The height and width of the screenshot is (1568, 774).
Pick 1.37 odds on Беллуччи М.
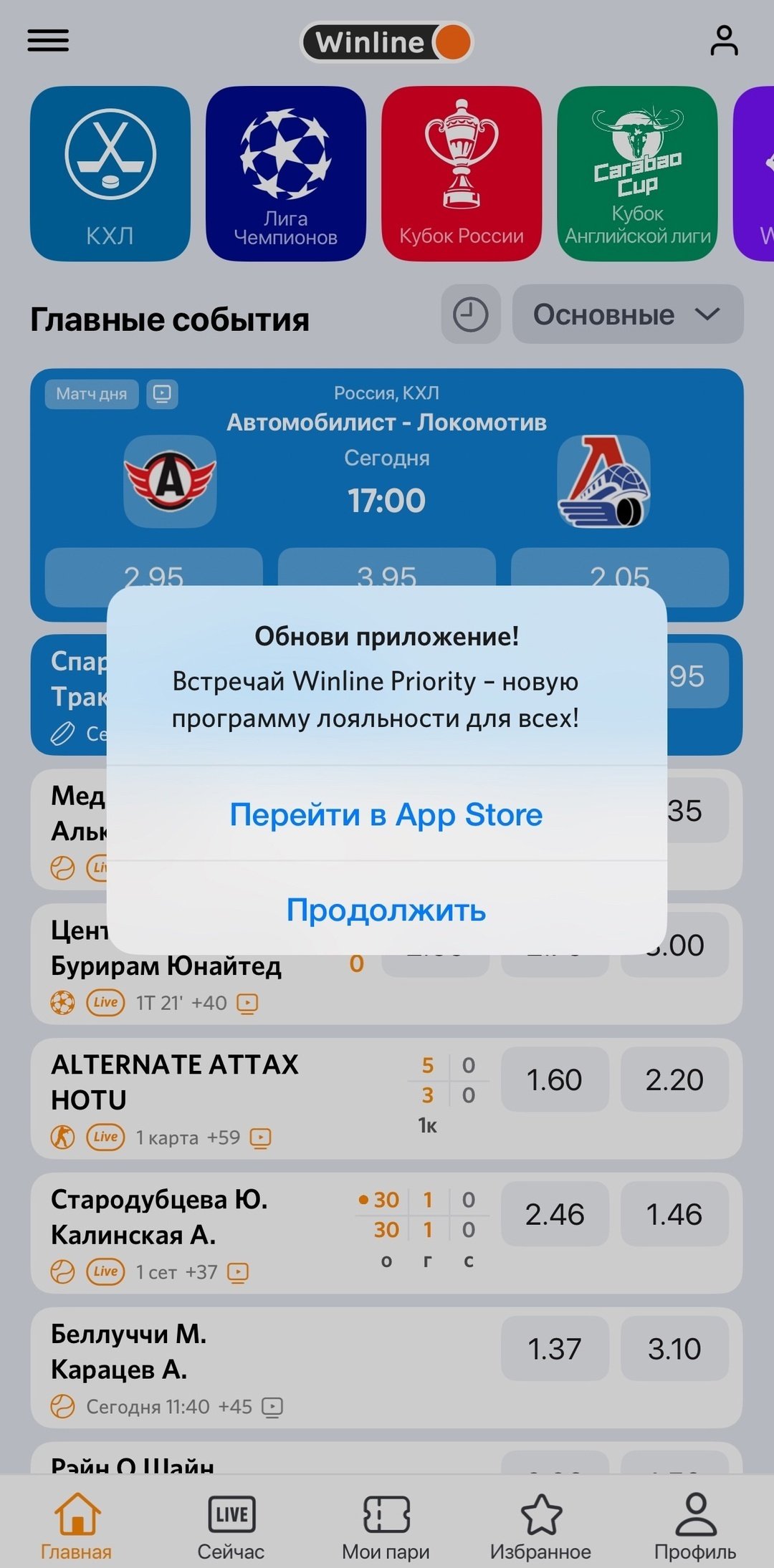click(x=554, y=1349)
